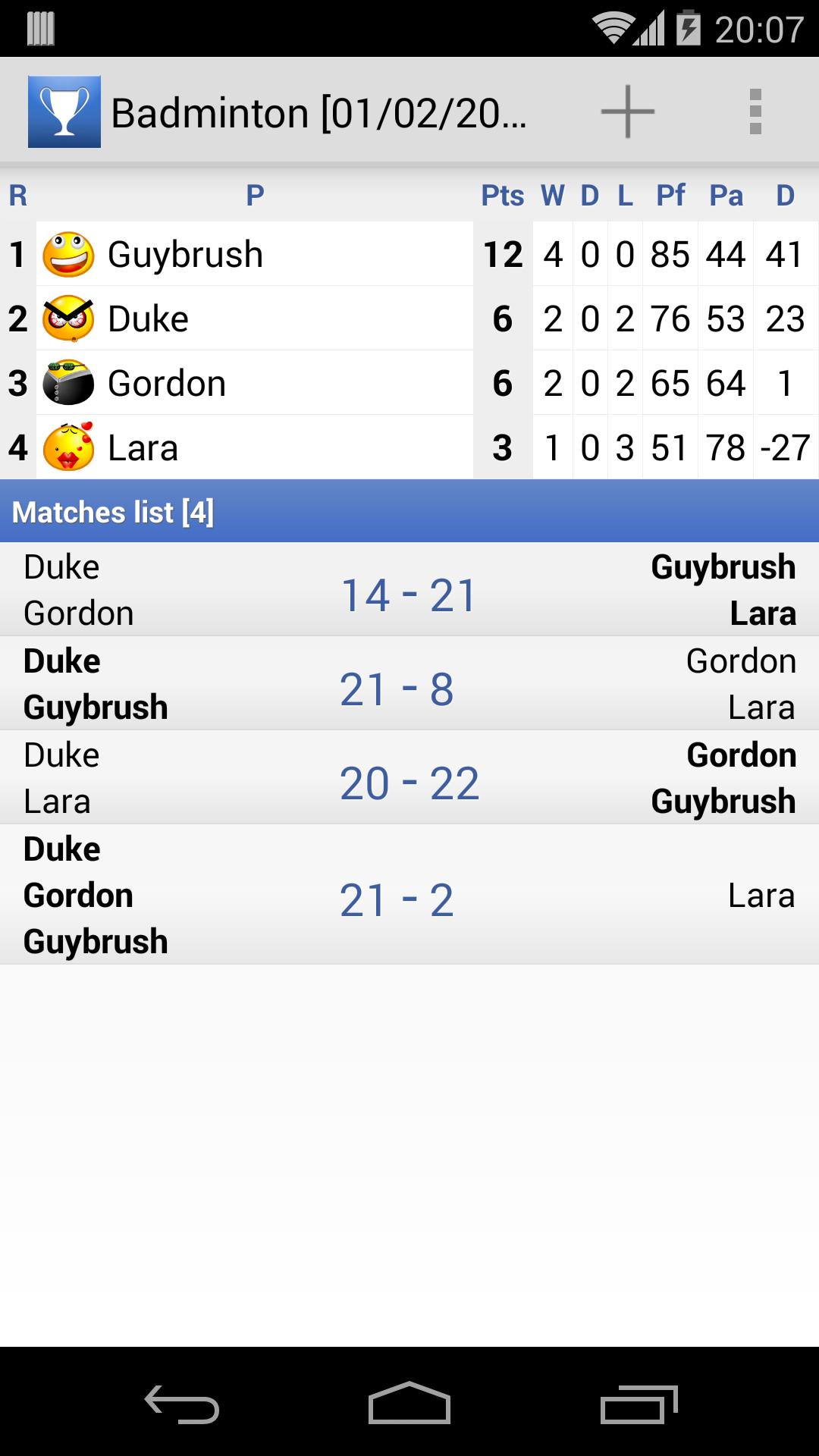
Task: Tap Duke's angry face avatar
Action: [x=67, y=318]
